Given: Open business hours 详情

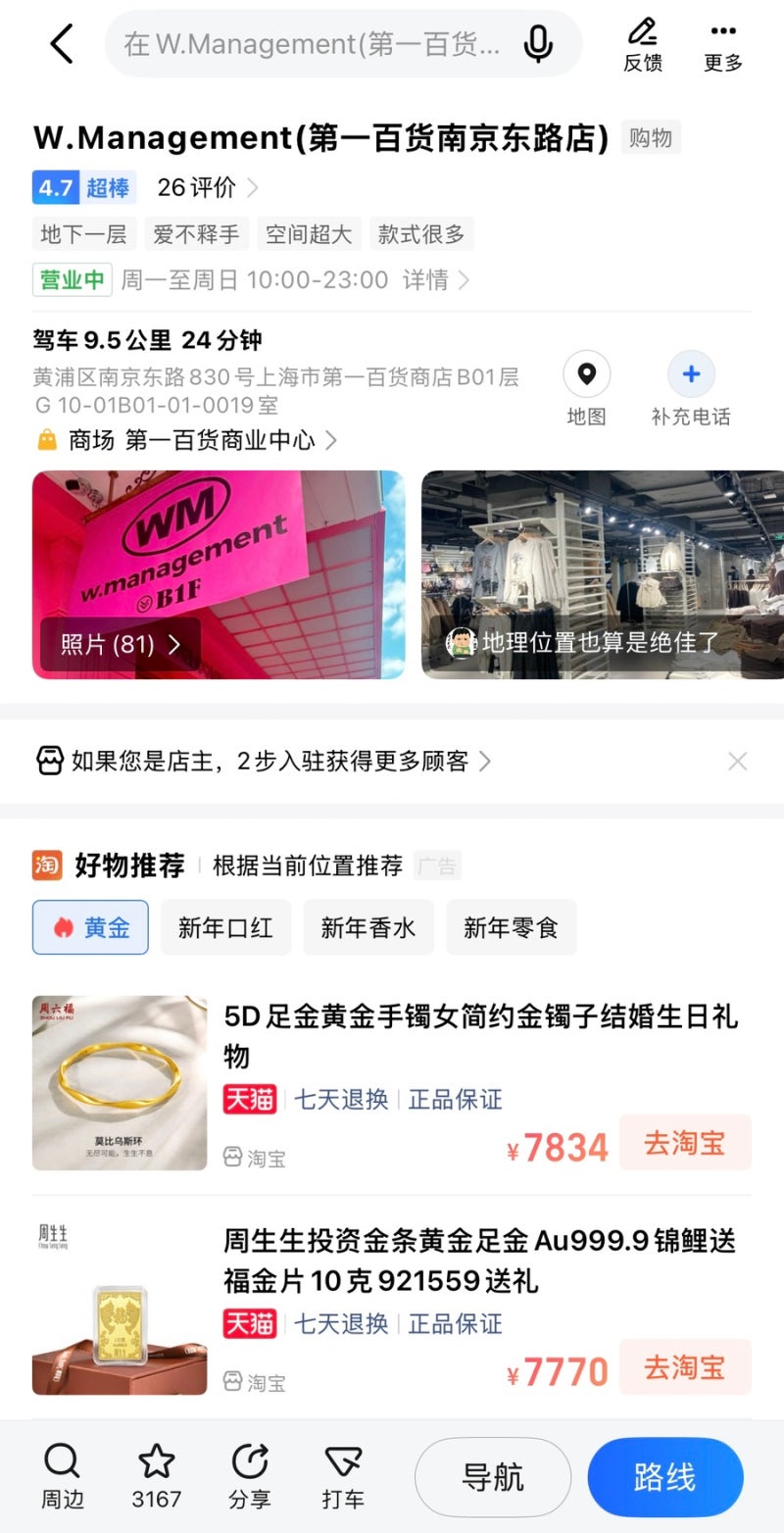Looking at the screenshot, I should [x=436, y=280].
